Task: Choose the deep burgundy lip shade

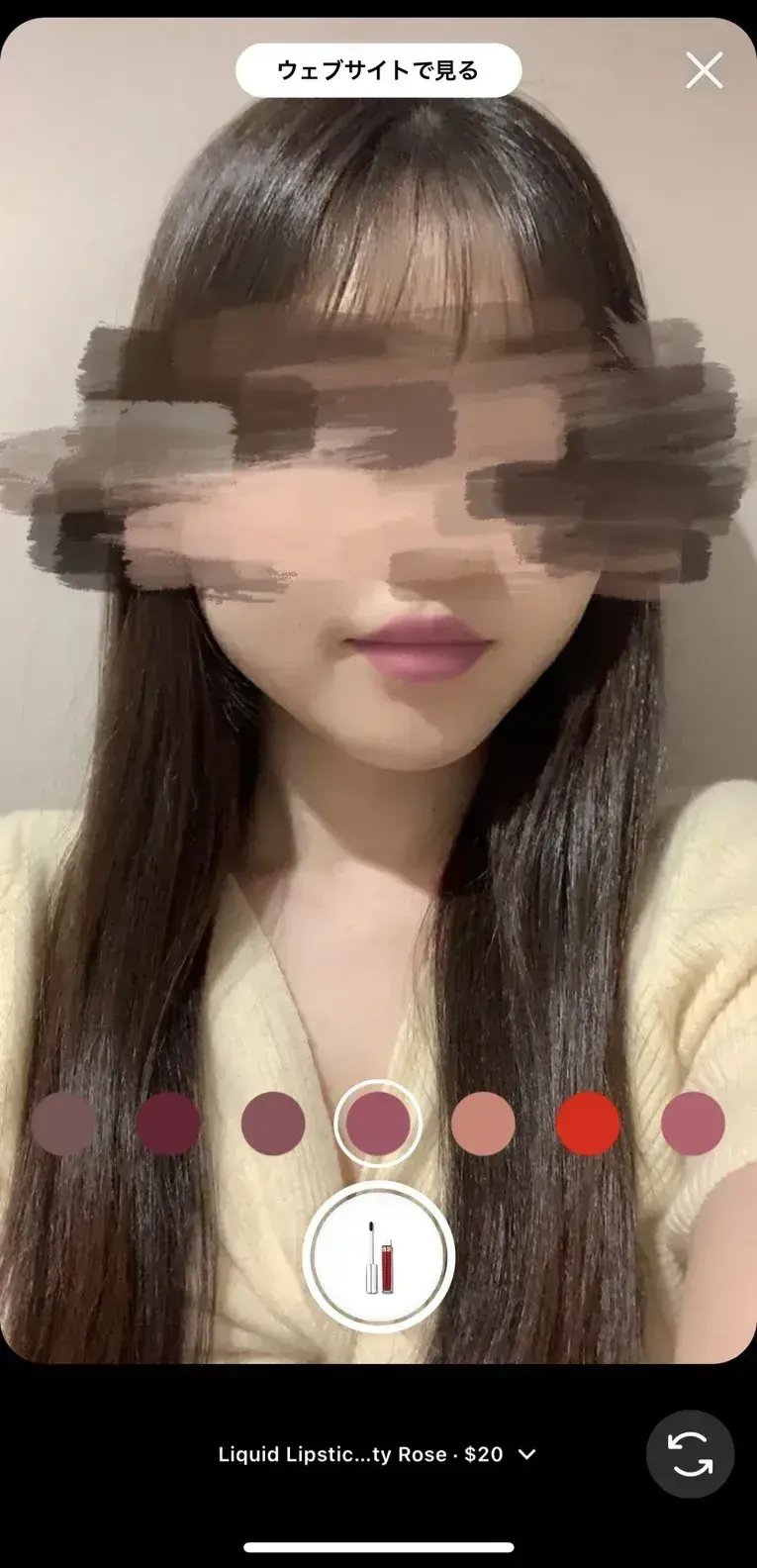Action: (x=168, y=1124)
